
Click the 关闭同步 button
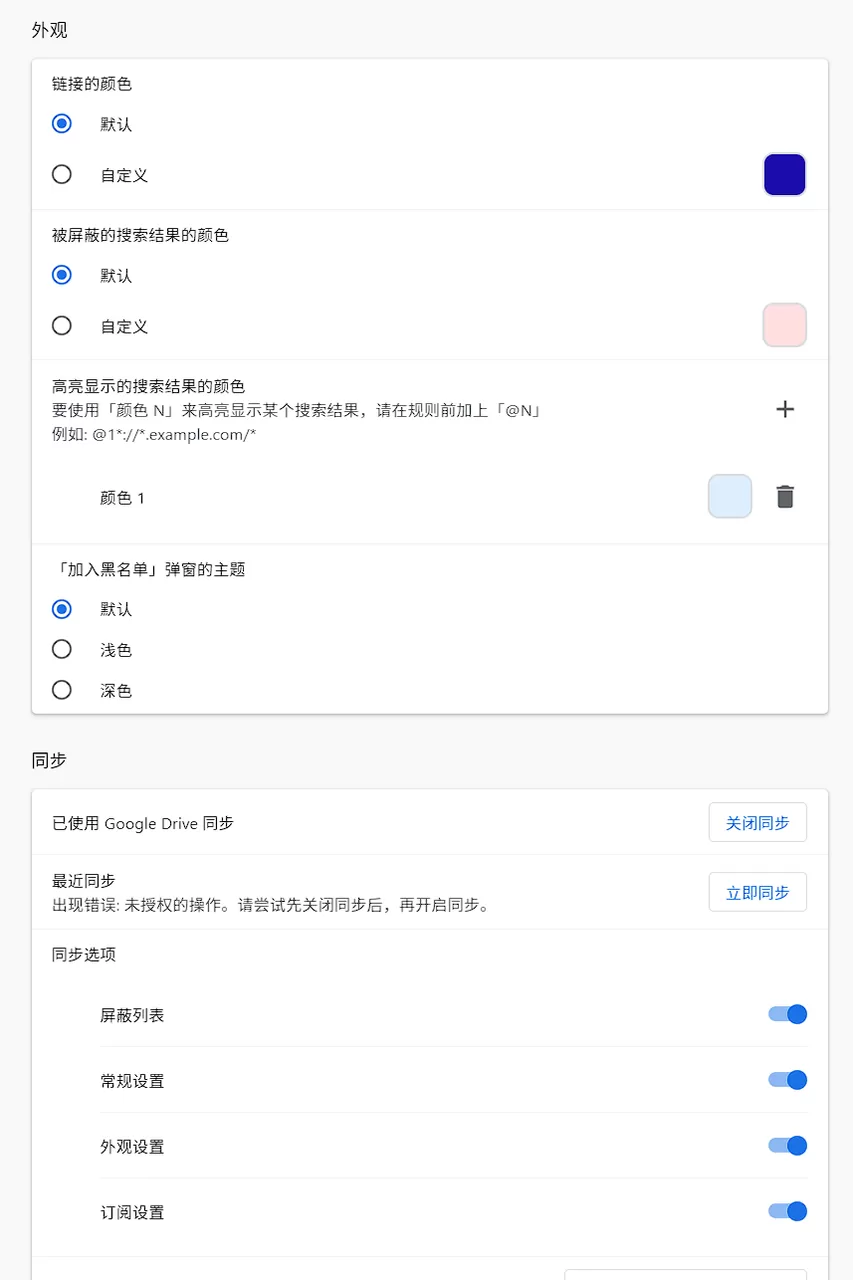757,822
